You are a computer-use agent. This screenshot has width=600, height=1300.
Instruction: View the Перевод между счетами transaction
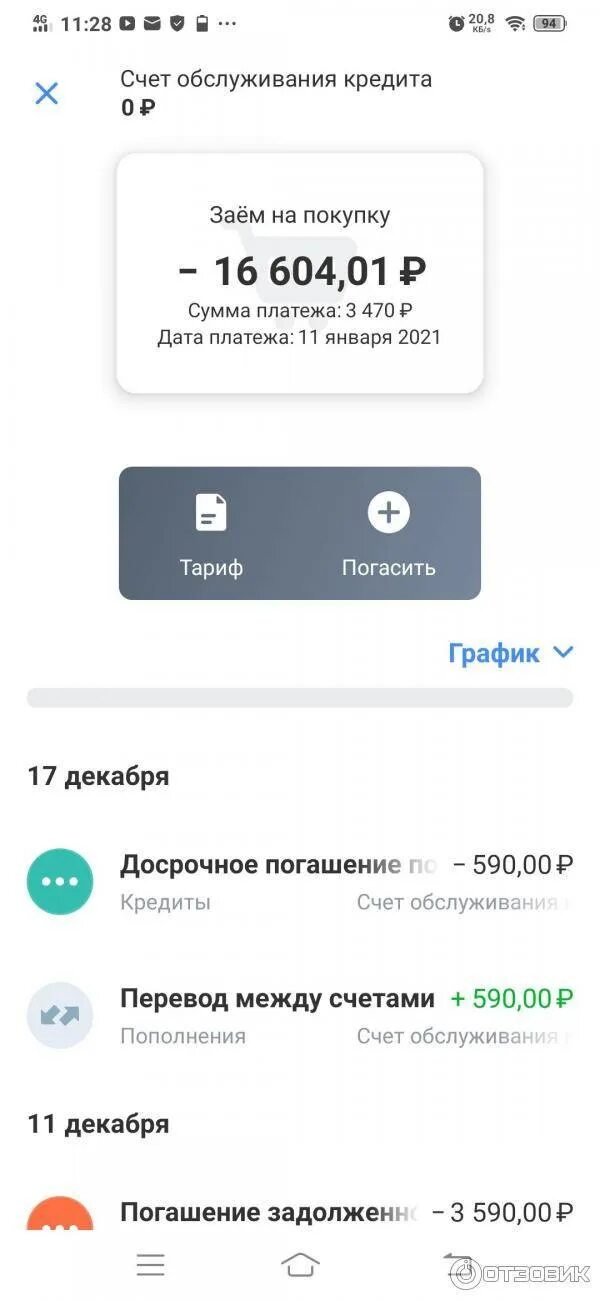point(300,1015)
